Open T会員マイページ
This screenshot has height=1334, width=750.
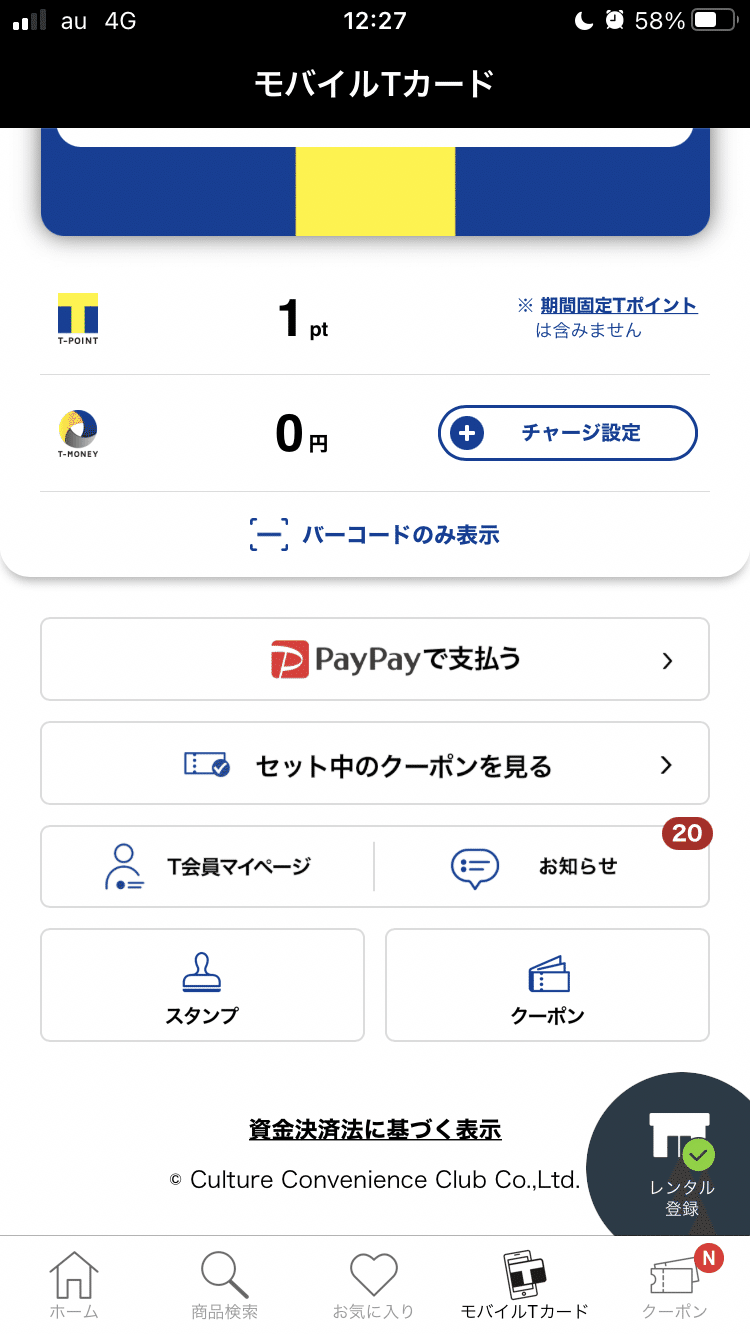point(208,867)
